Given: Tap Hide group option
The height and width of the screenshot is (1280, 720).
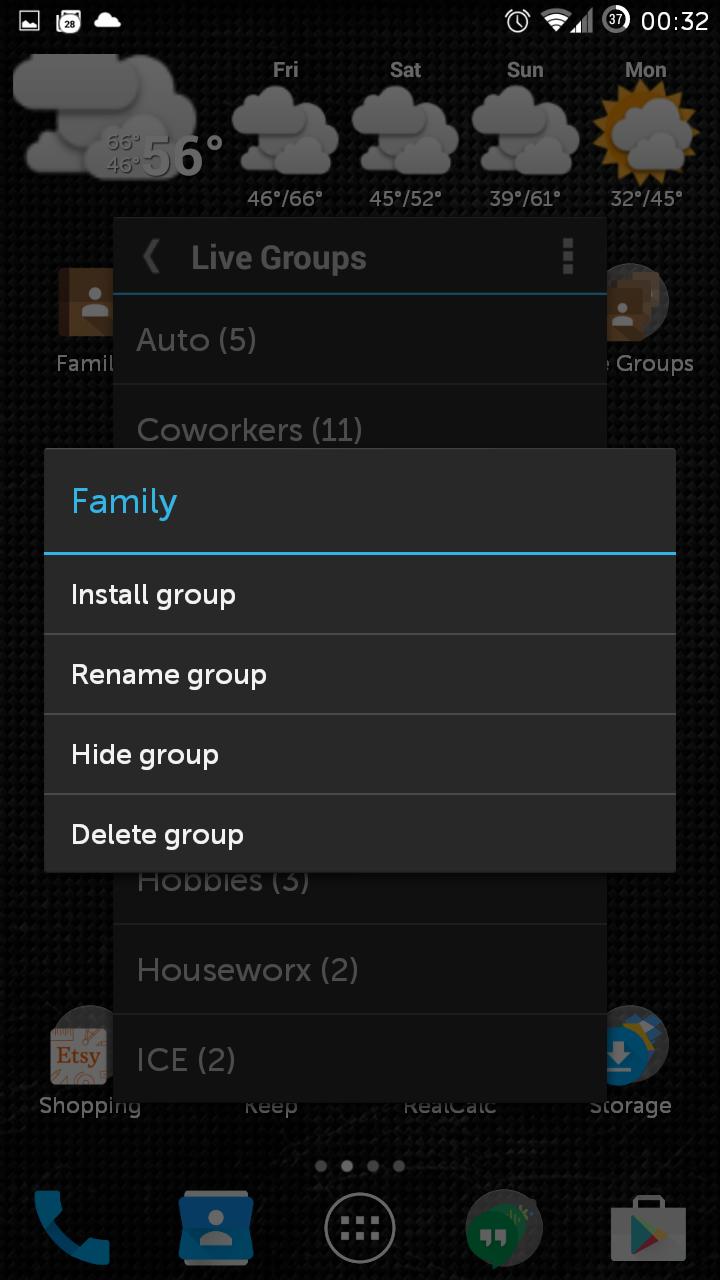Looking at the screenshot, I should [360, 754].
